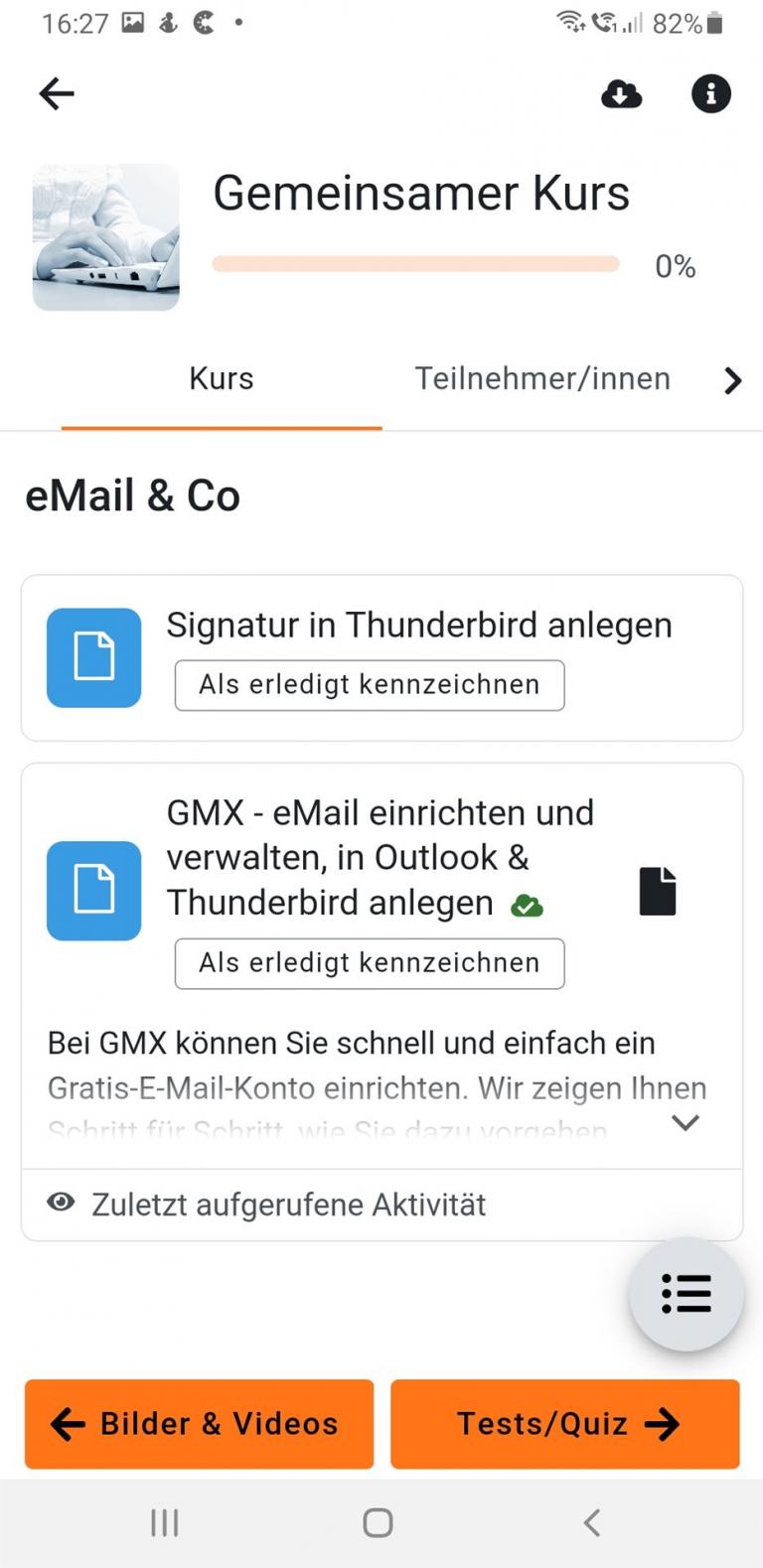
Task: Go back using the top-left arrow
Action: 56,93
